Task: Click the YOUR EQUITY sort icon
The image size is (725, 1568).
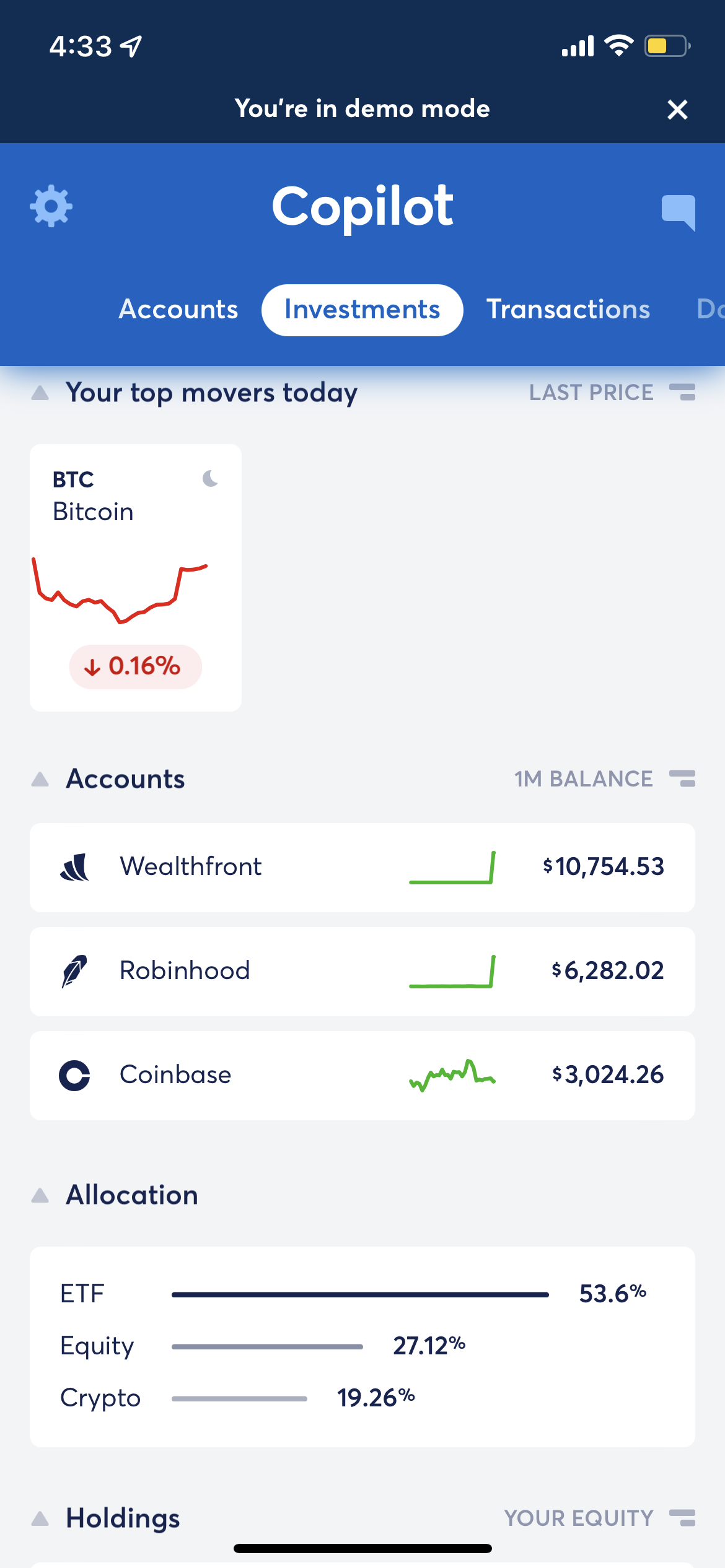Action: coord(682,1517)
